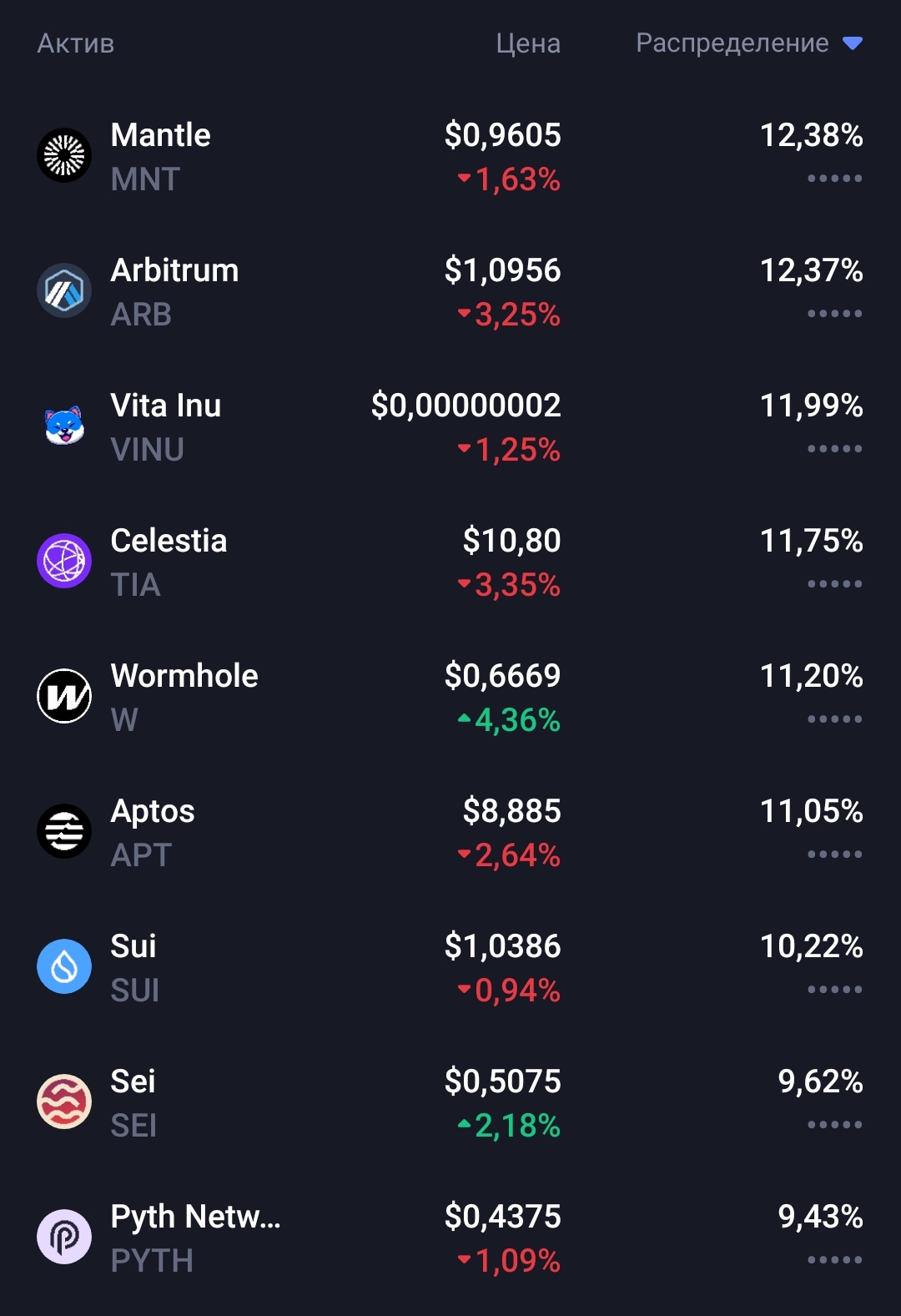
Task: Sort by the Цена column header
Action: click(x=528, y=43)
